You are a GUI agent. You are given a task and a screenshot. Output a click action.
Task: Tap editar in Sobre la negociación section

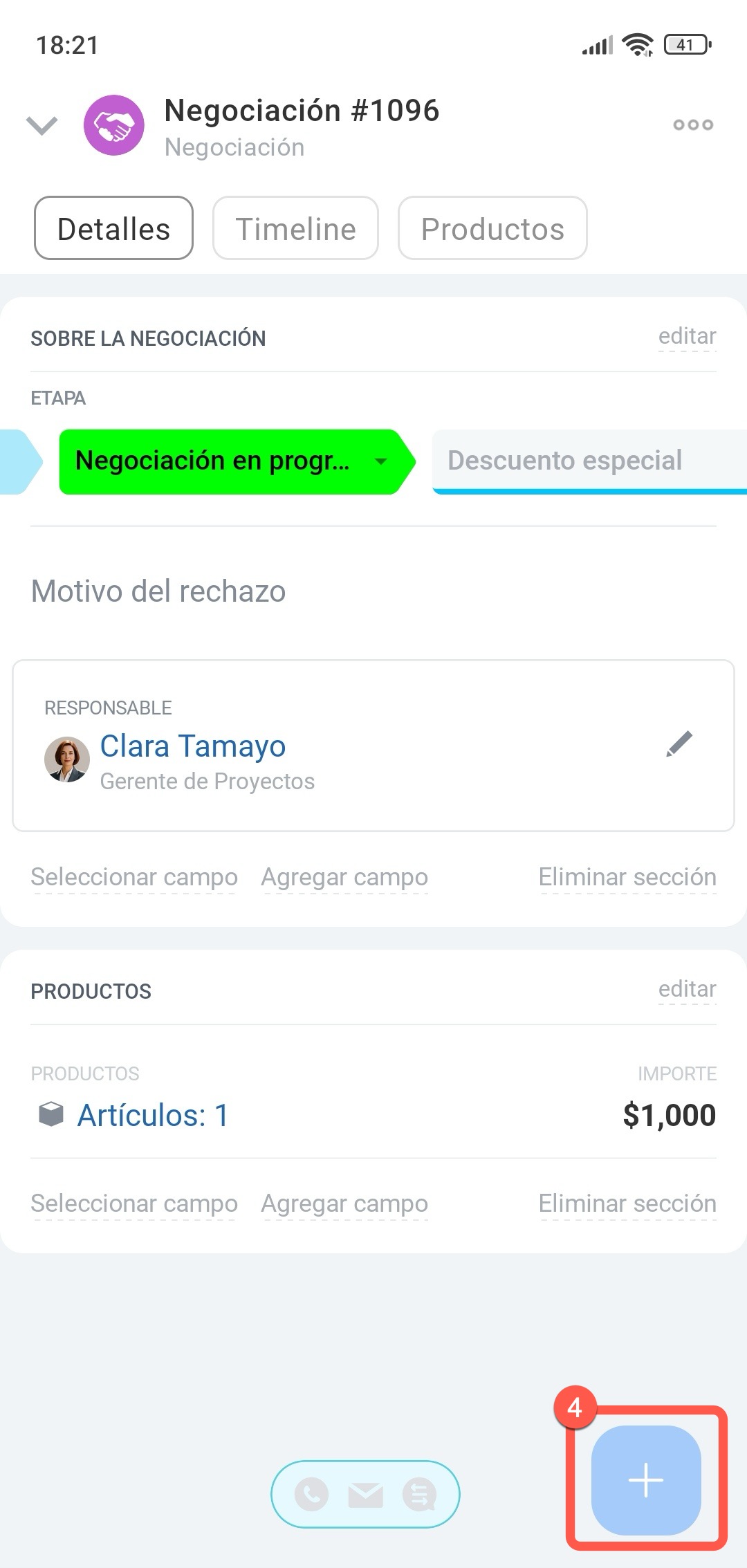686,337
